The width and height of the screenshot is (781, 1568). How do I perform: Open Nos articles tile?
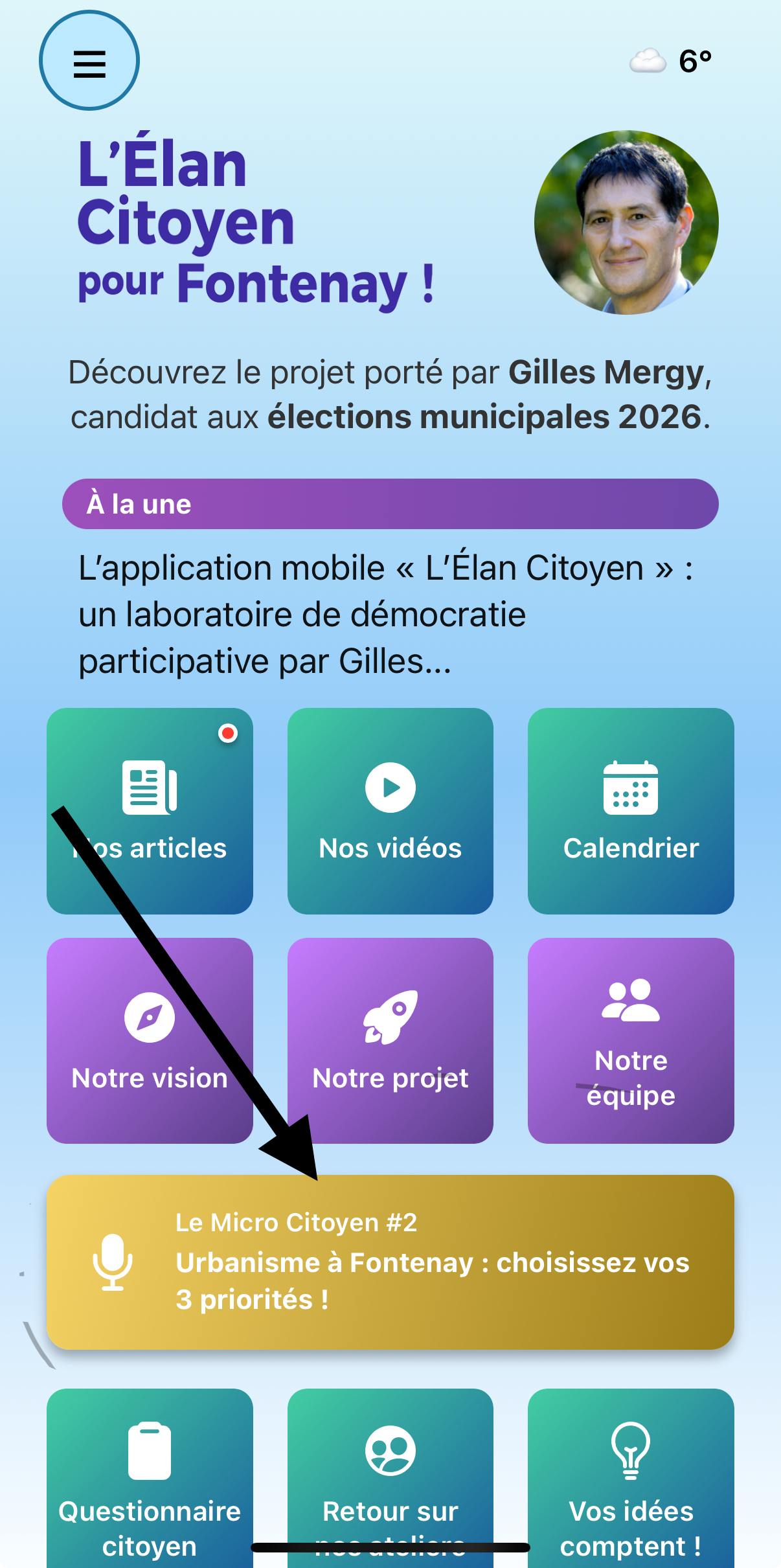tap(150, 810)
